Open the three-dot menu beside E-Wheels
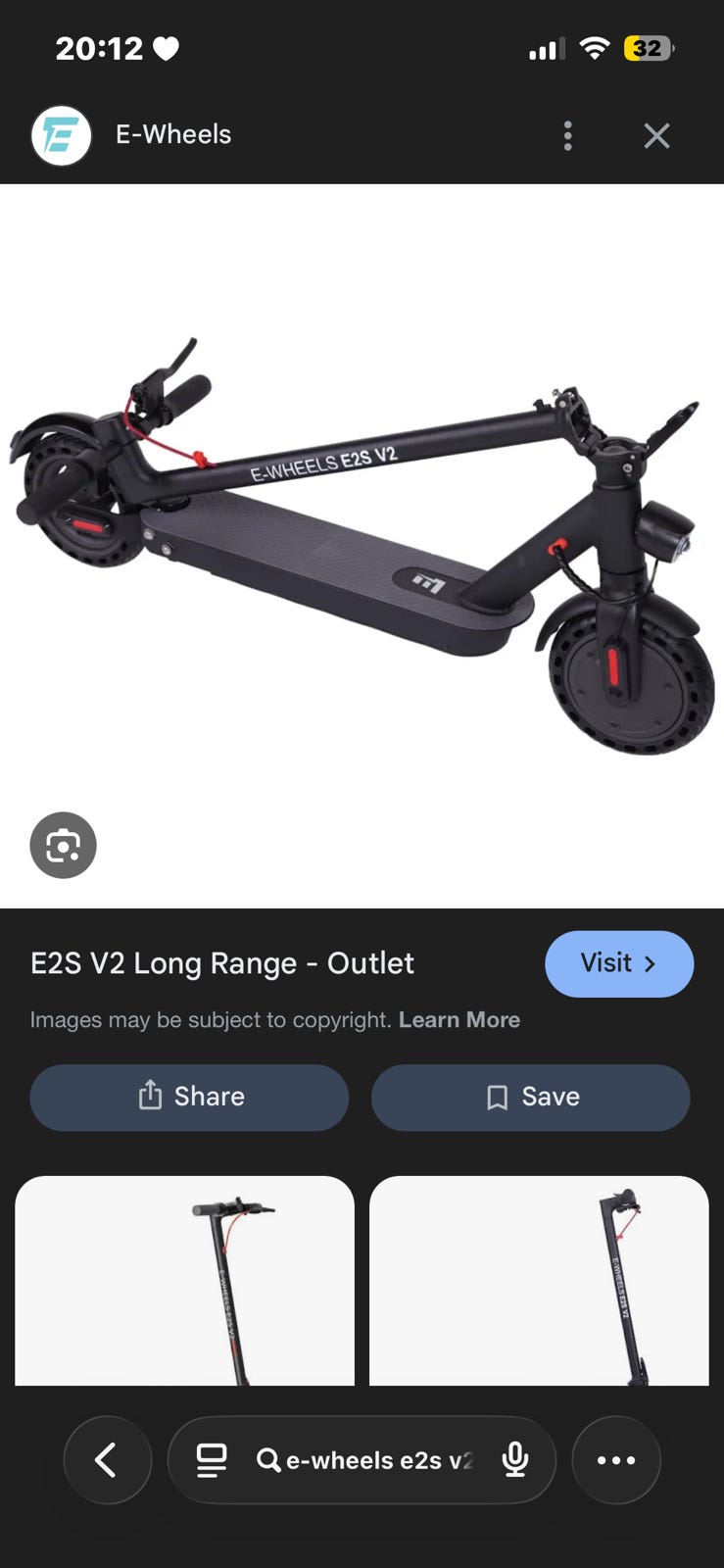The width and height of the screenshot is (724, 1568). 567,135
